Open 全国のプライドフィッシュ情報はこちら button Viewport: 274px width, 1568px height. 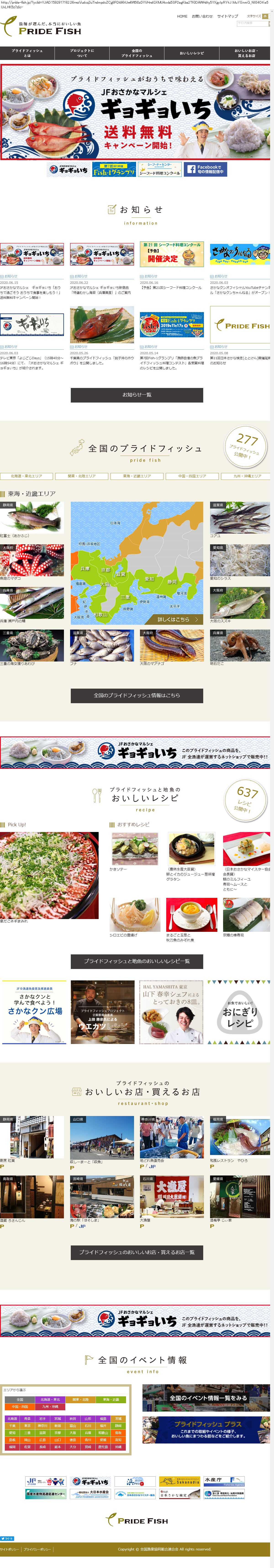[137, 695]
